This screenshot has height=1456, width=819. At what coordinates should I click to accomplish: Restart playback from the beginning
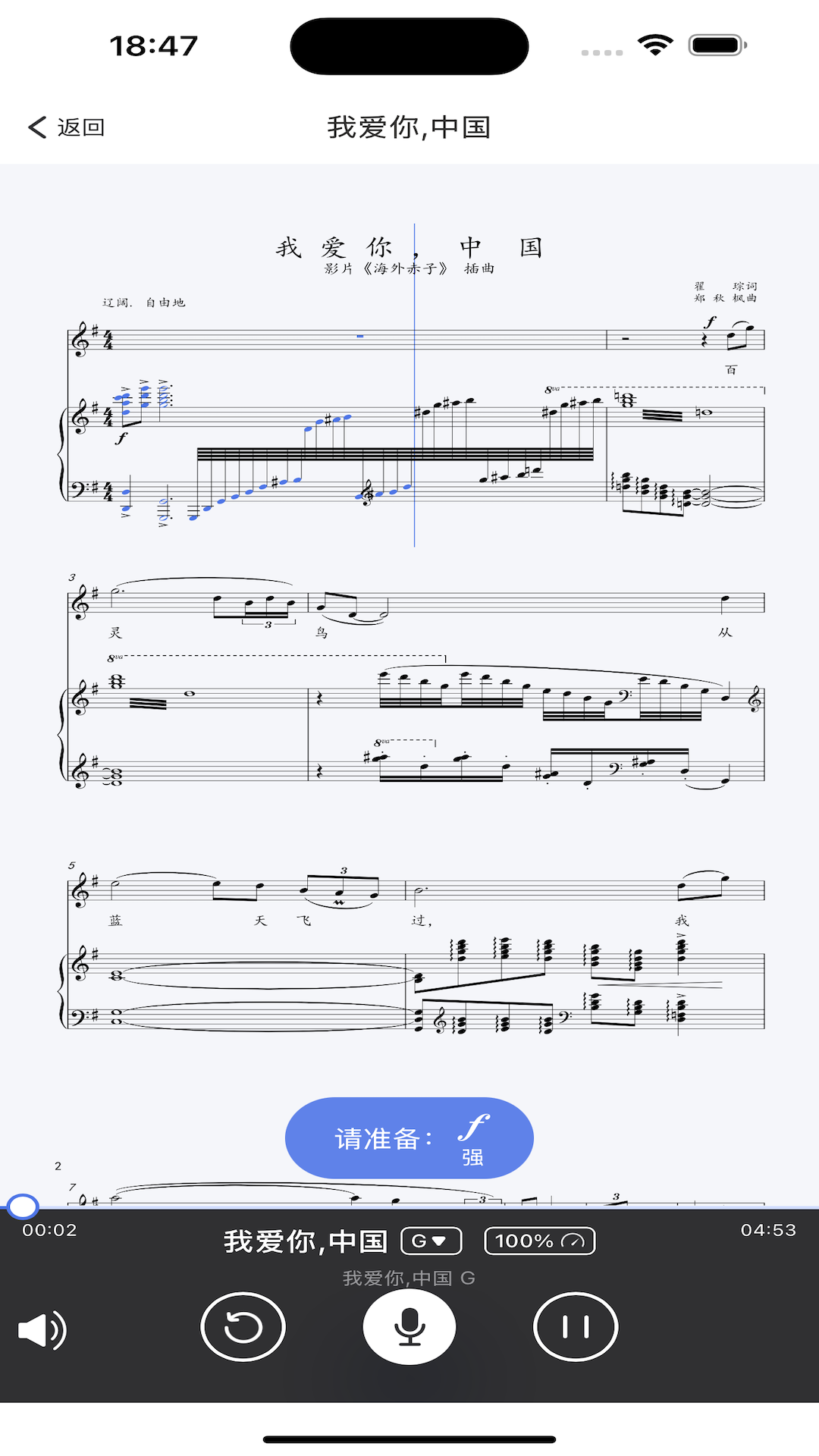(x=243, y=1327)
